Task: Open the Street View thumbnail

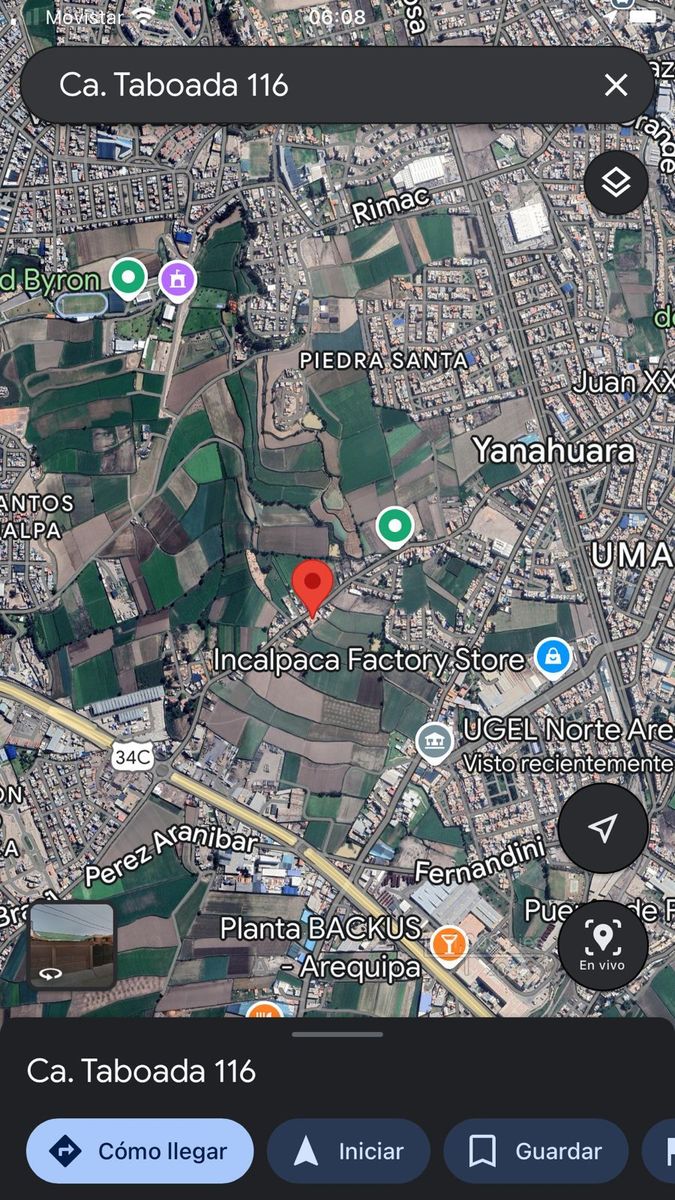Action: 72,945
